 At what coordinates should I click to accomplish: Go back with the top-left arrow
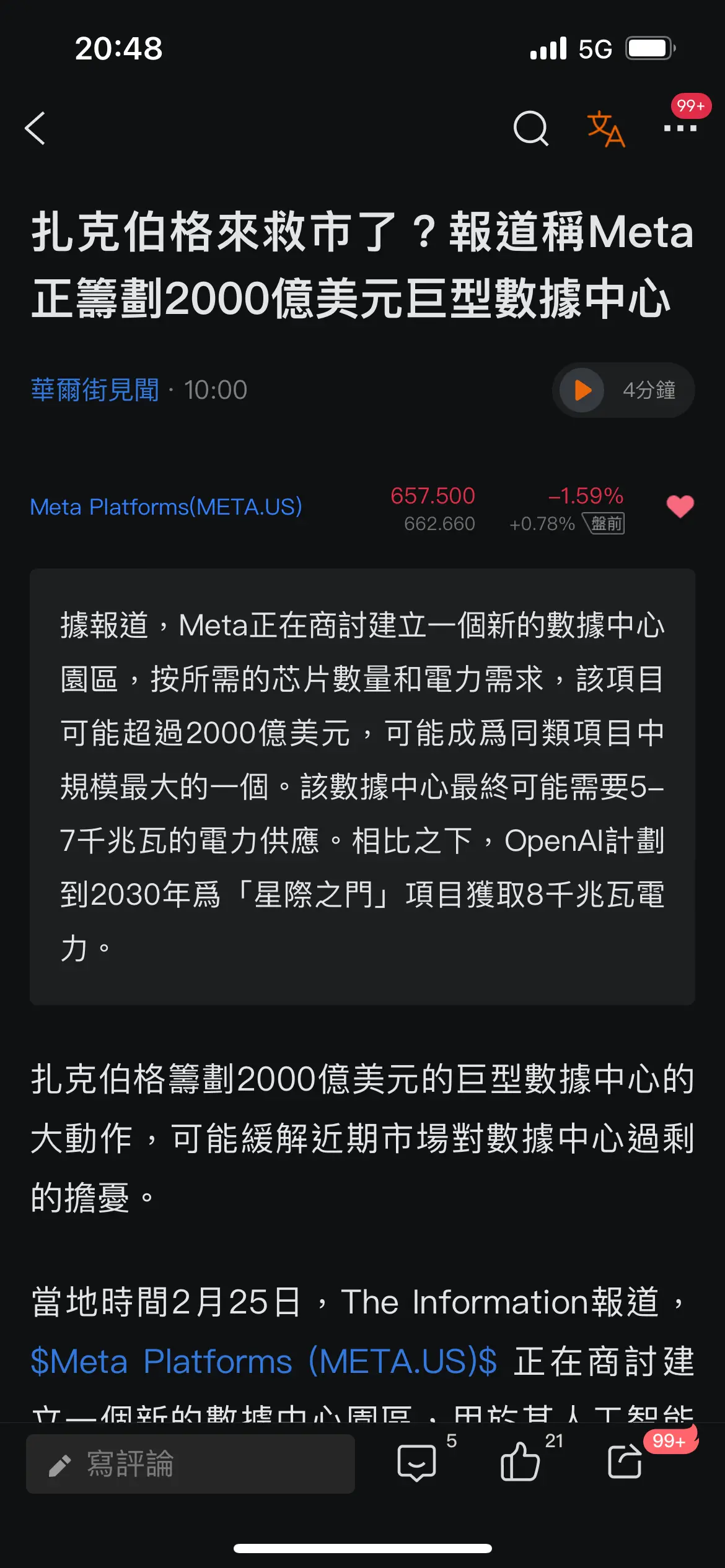click(35, 128)
